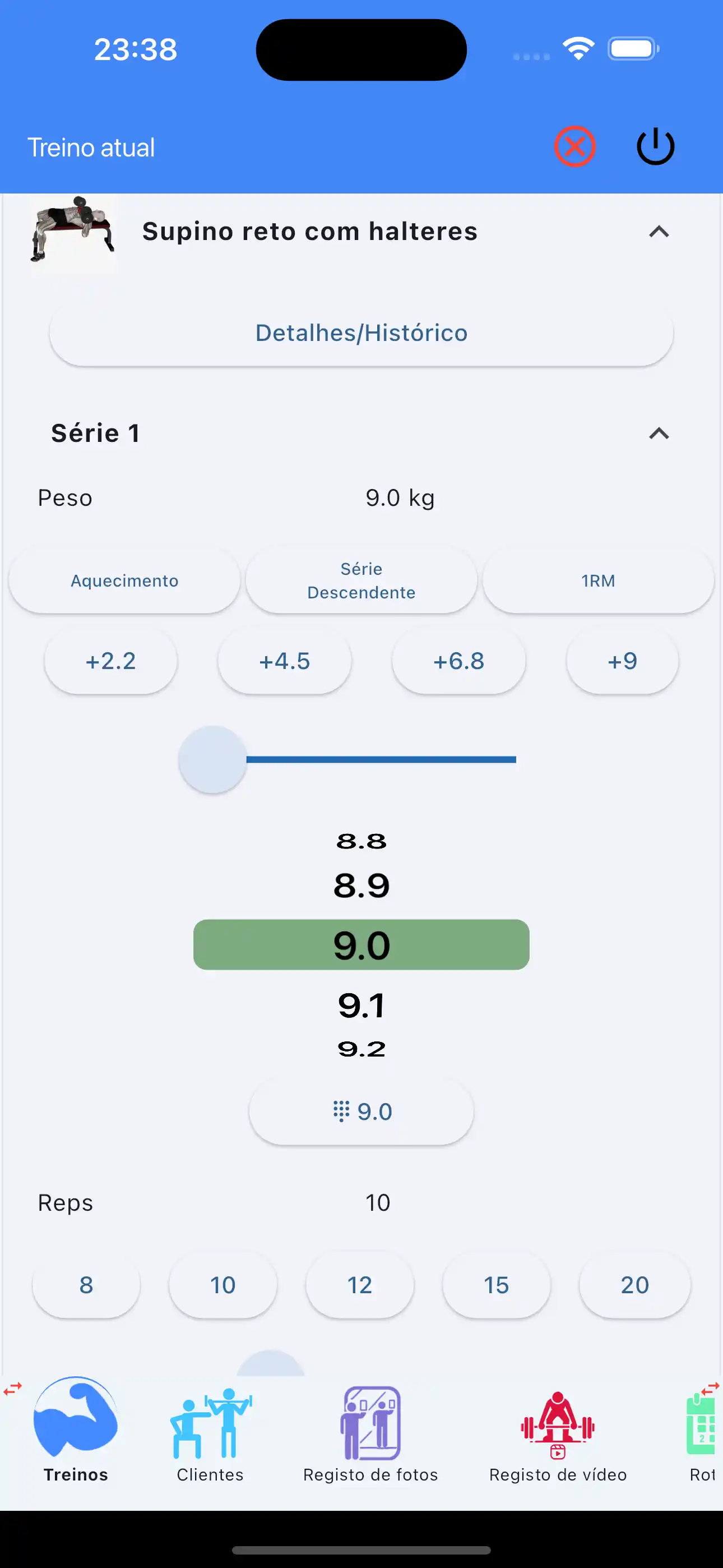Collapse Série 1

(x=659, y=433)
